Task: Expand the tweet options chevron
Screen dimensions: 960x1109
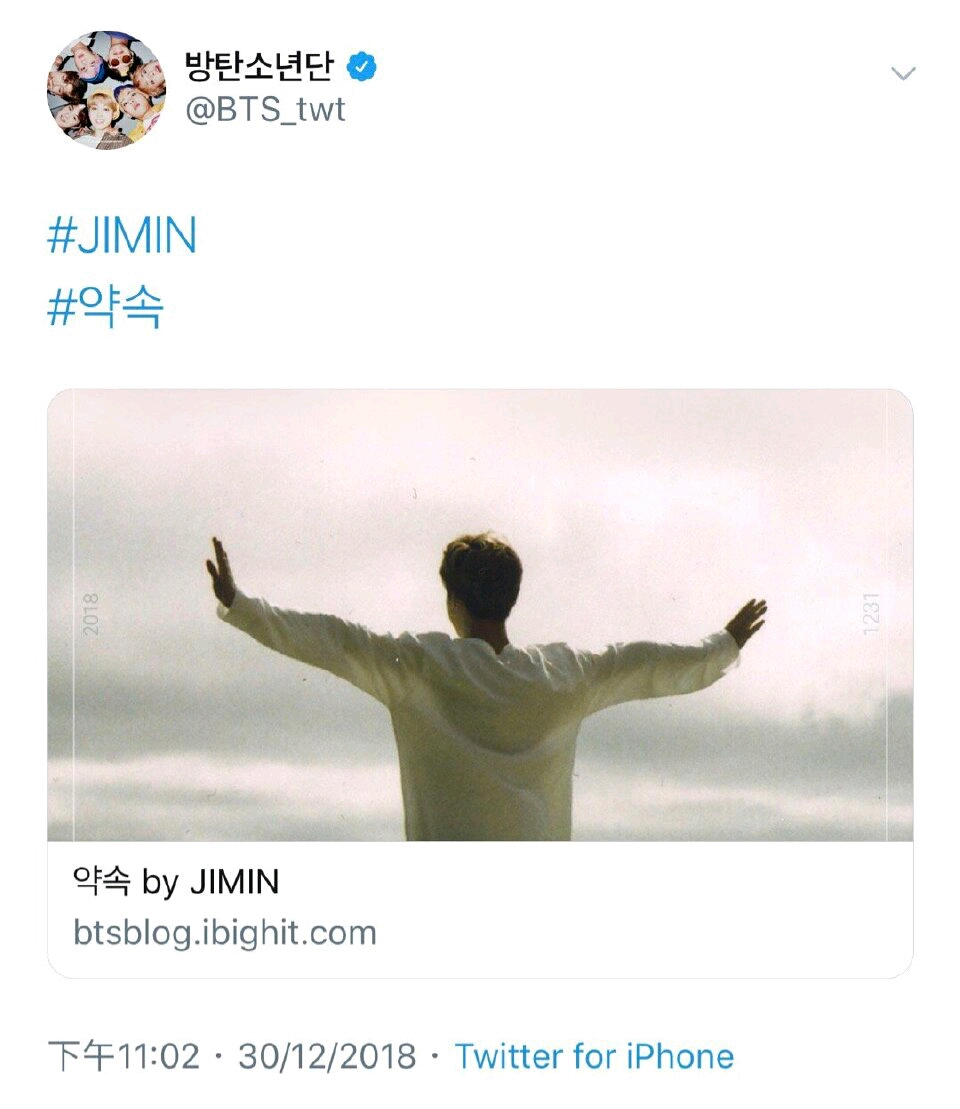Action: point(903,74)
